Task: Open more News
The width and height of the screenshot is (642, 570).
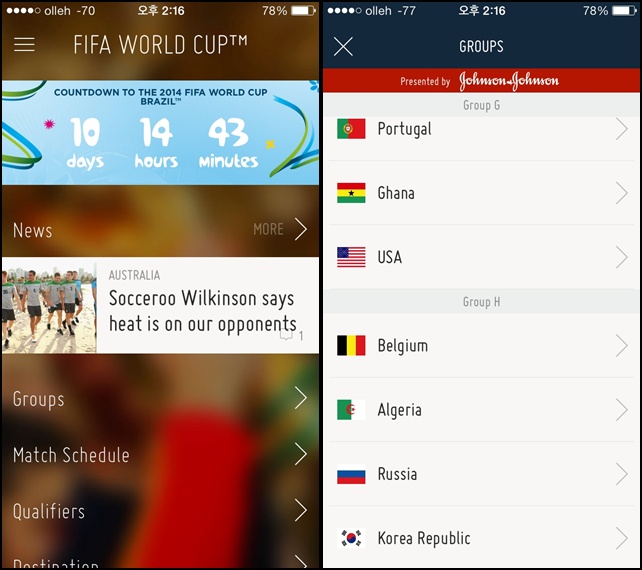Action: click(279, 229)
